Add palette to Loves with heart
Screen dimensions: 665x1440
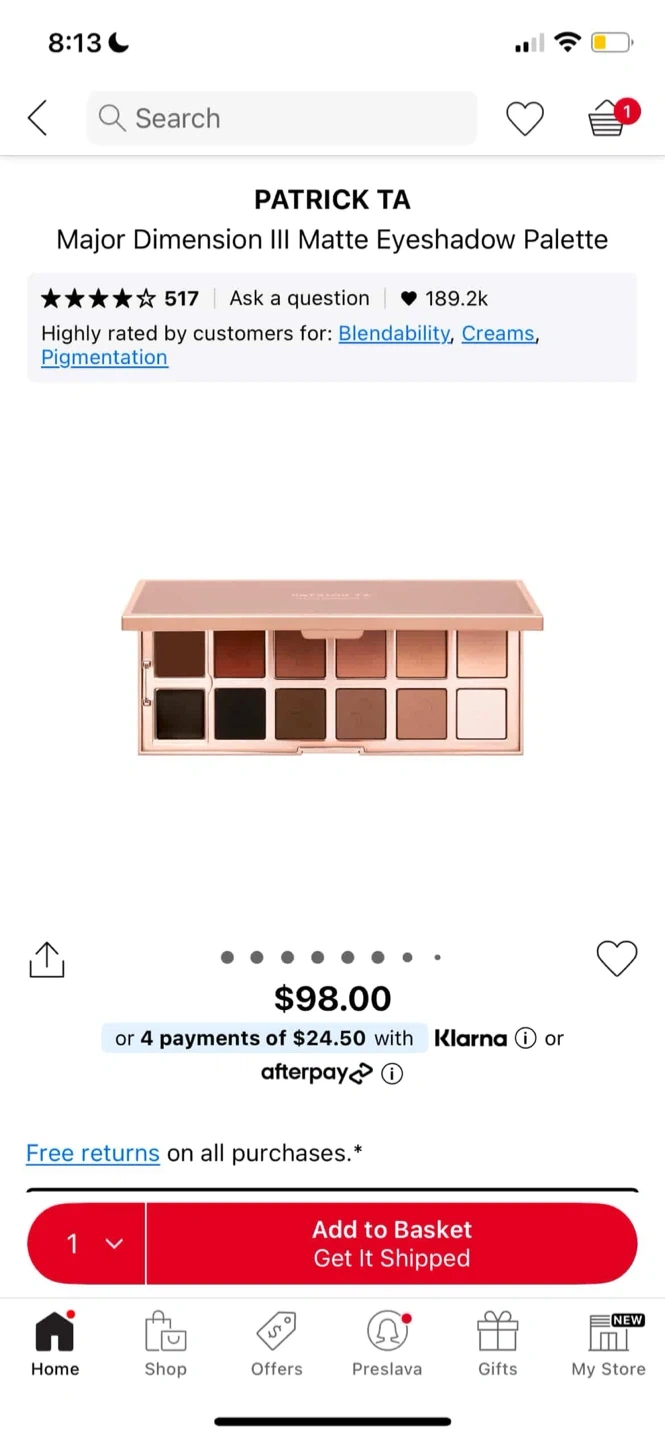click(616, 959)
